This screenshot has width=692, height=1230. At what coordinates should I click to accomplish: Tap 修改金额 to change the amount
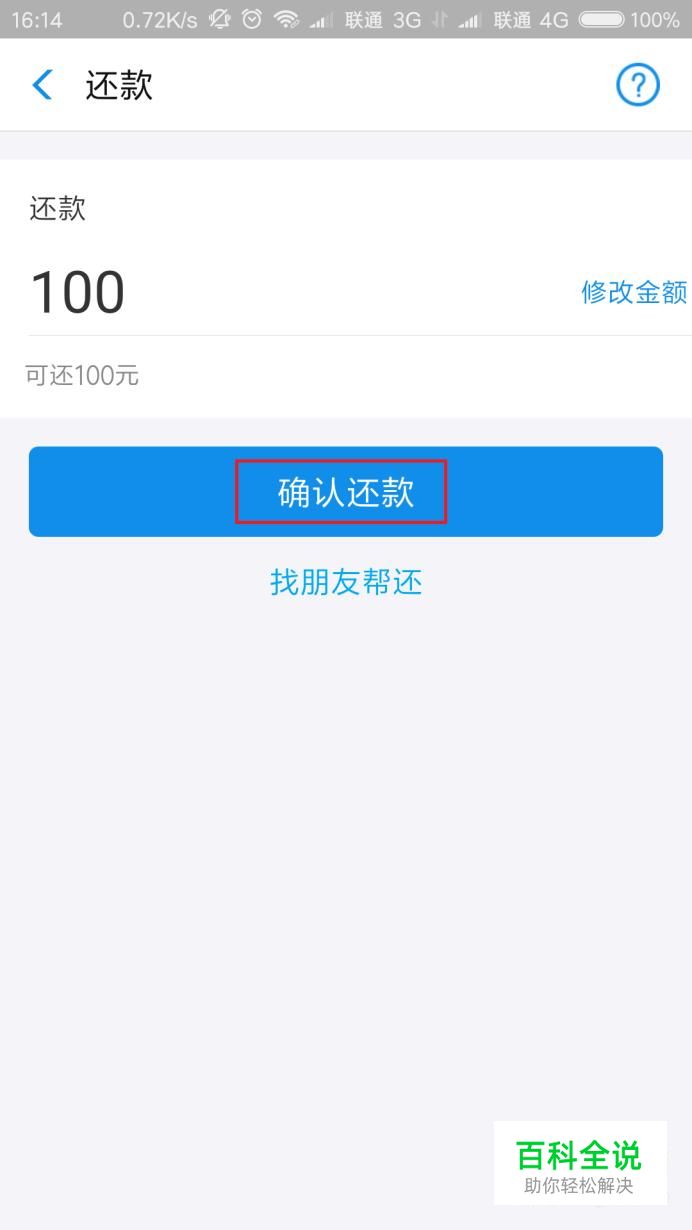click(x=634, y=292)
